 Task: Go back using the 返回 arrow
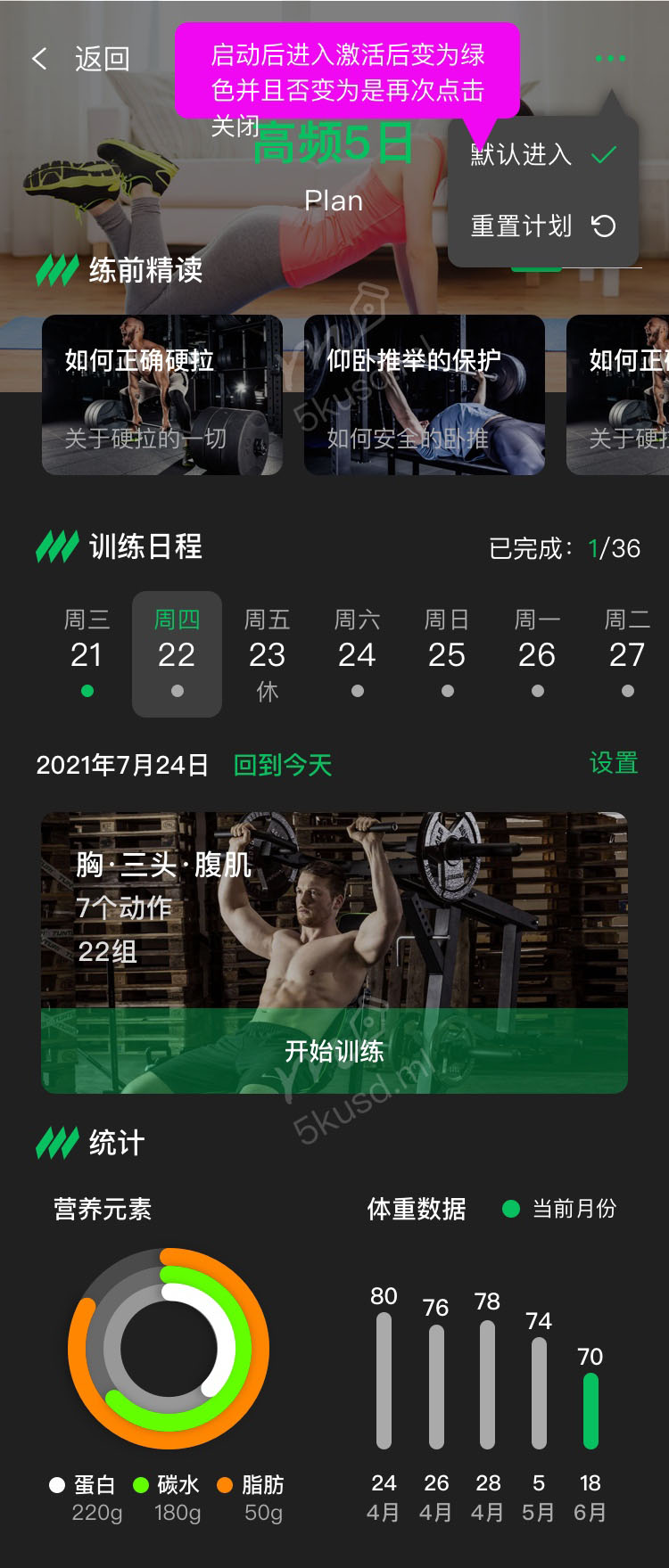coord(40,59)
